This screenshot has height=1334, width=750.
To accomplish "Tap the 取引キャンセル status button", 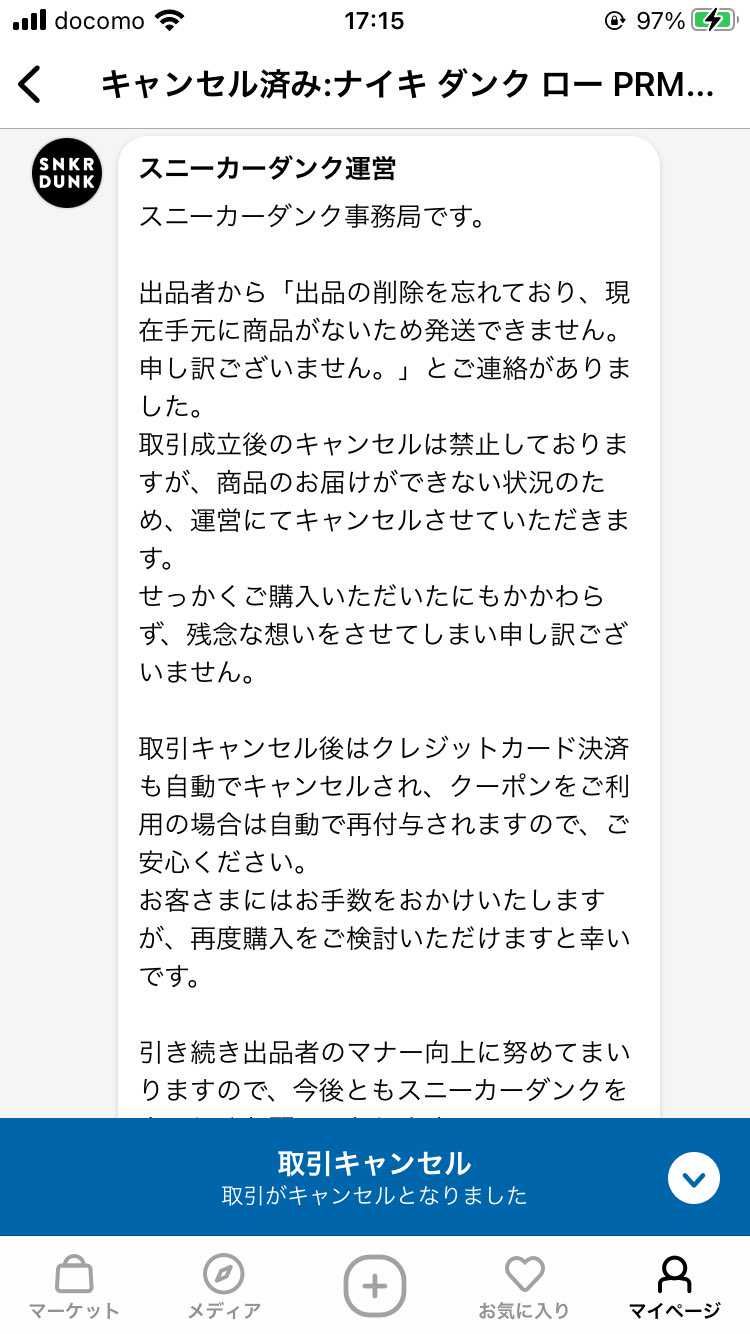I will pyautogui.click(x=375, y=1163).
